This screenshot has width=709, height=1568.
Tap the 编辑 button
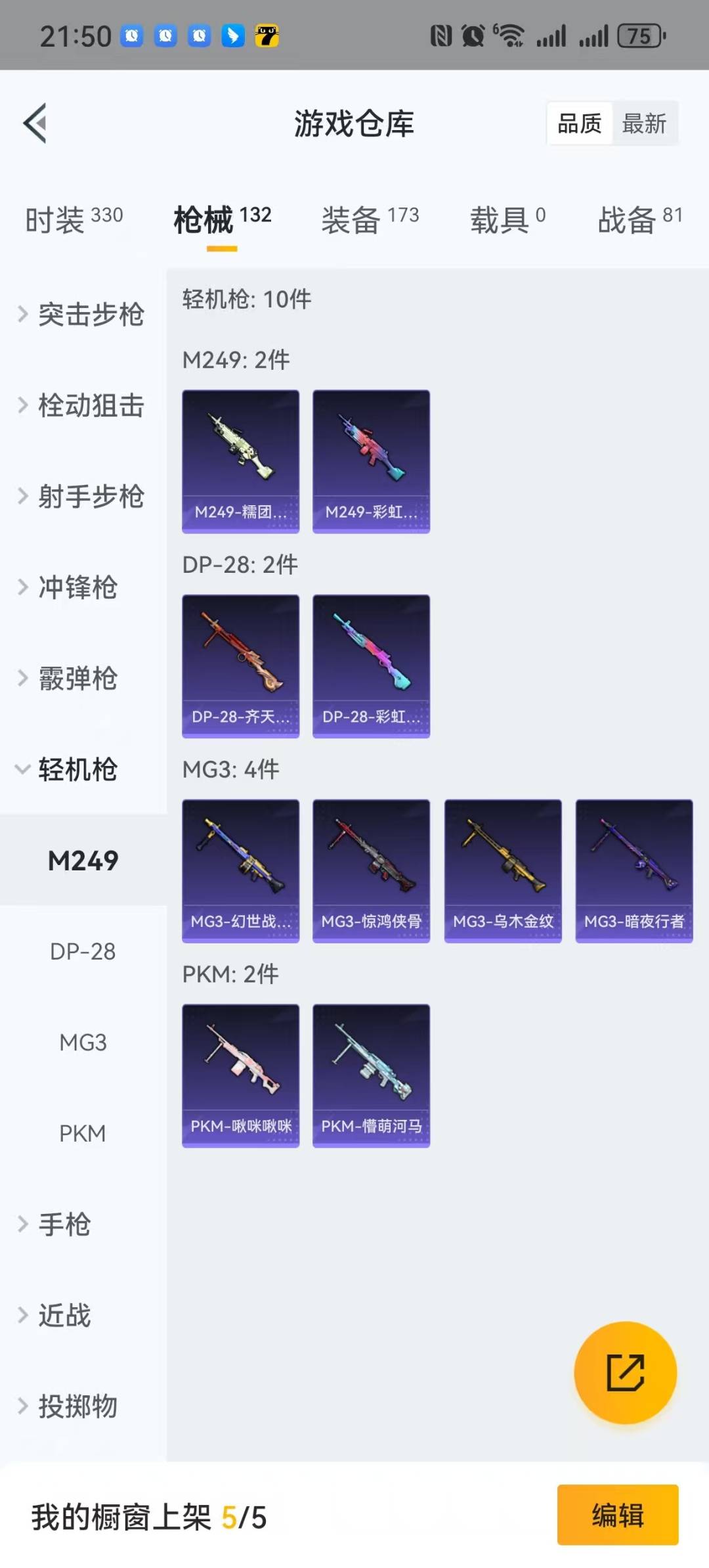[617, 1515]
